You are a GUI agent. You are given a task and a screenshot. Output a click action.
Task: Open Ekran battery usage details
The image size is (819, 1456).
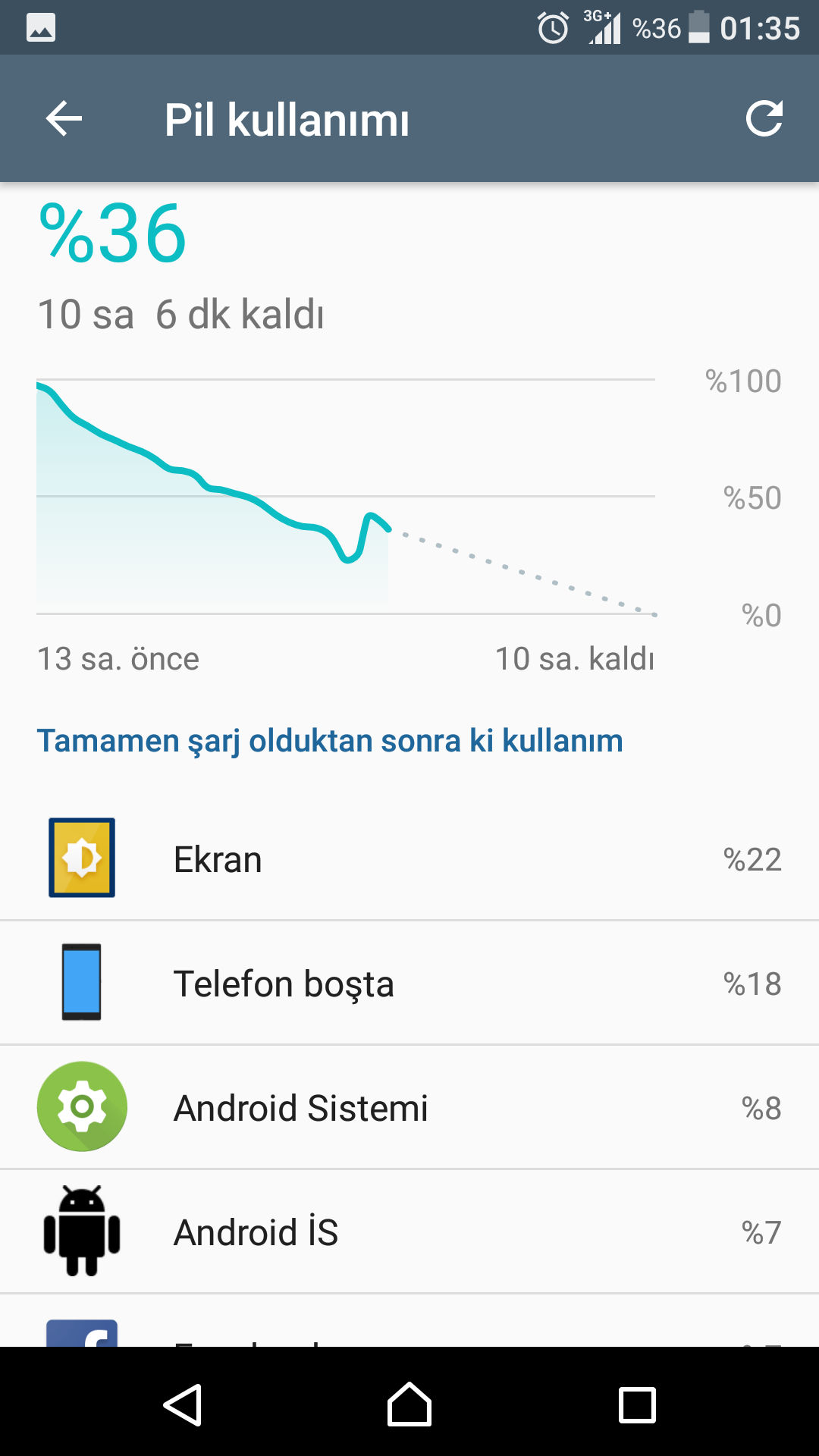[409, 859]
